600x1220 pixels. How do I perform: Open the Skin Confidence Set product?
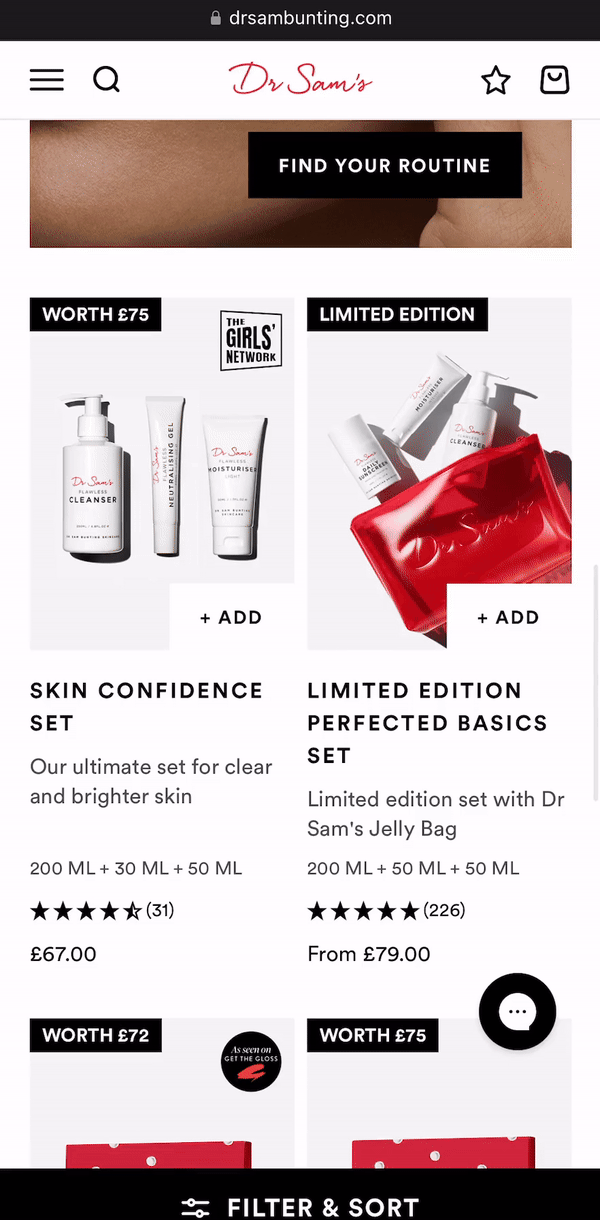[147, 706]
